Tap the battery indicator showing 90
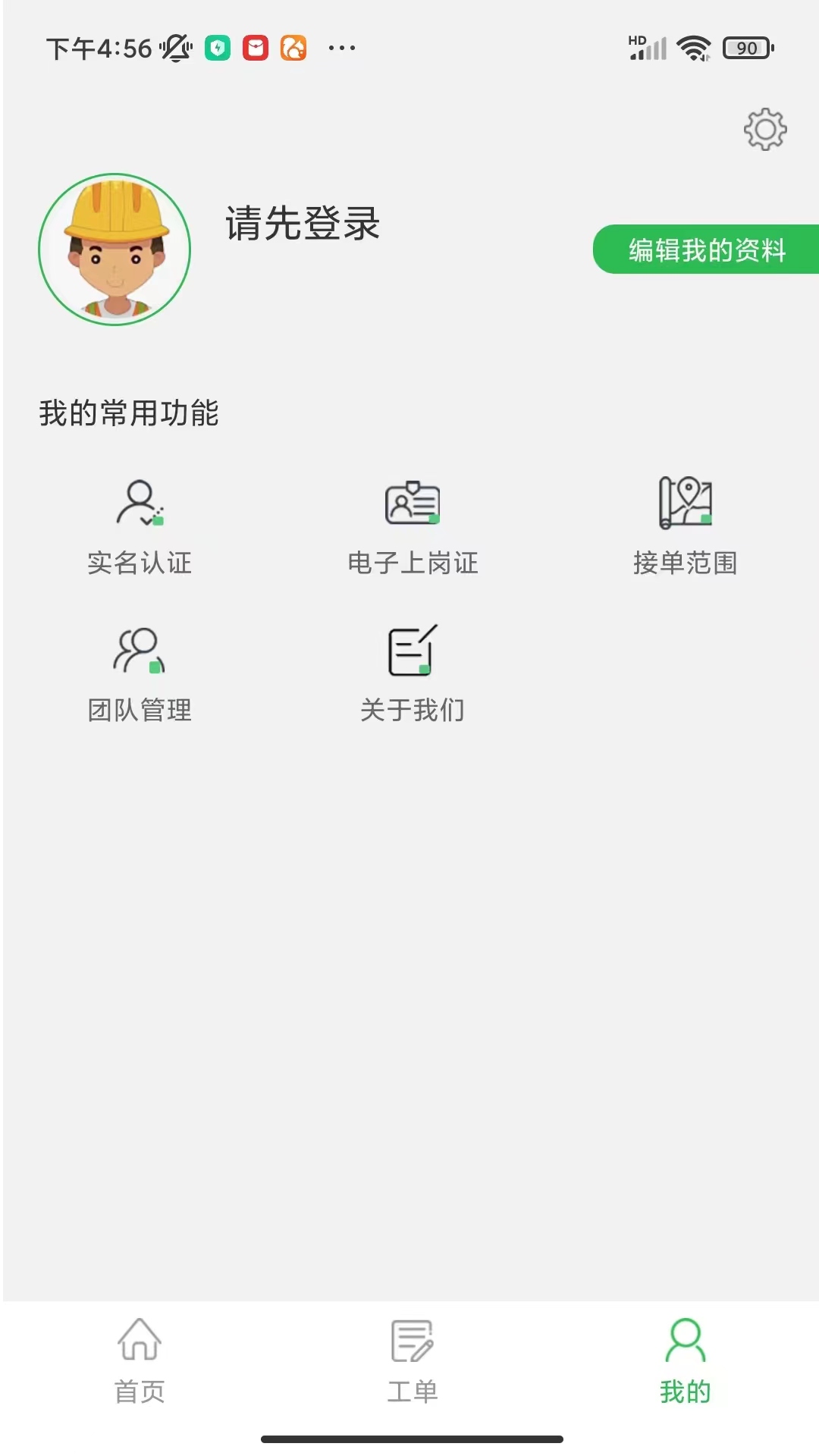 744,48
